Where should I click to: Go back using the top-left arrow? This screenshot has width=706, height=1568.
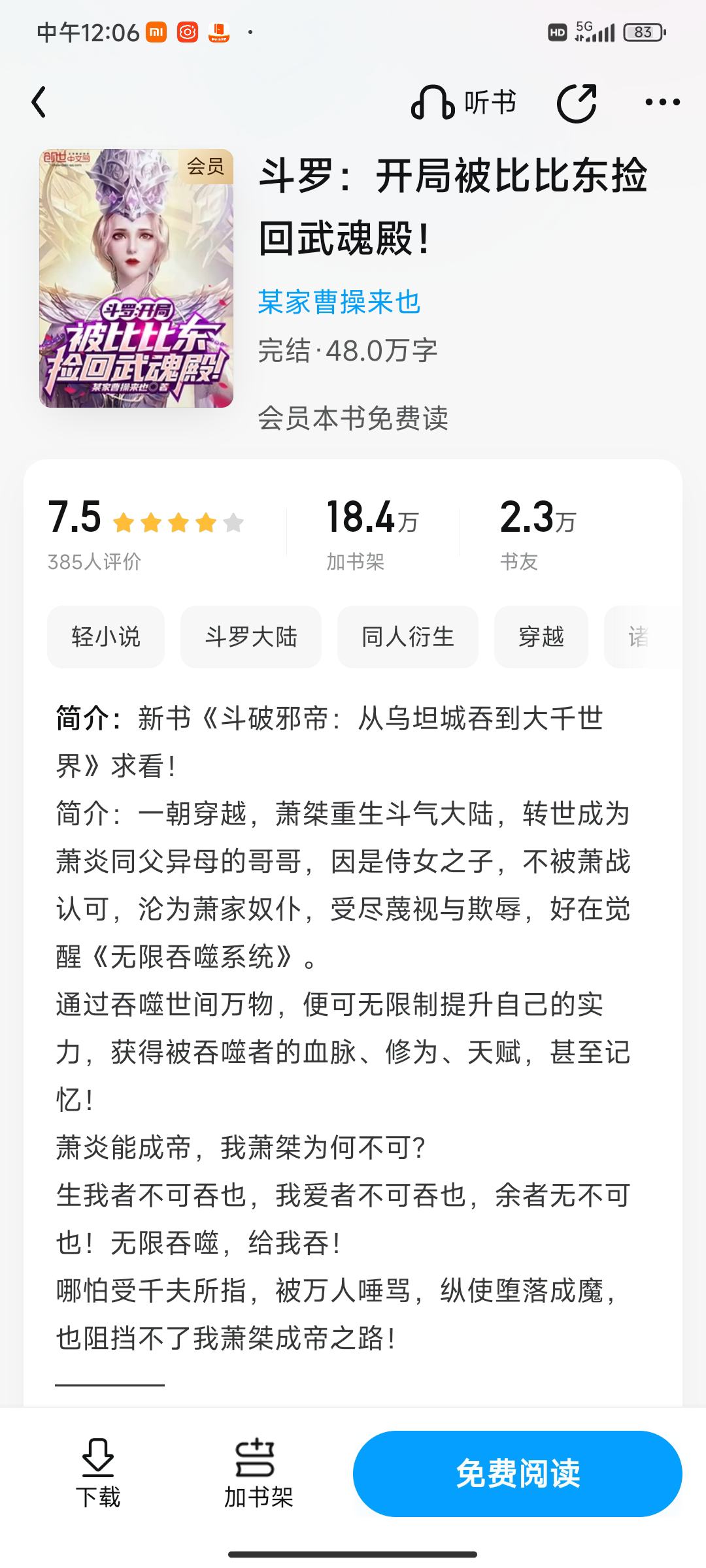[39, 103]
